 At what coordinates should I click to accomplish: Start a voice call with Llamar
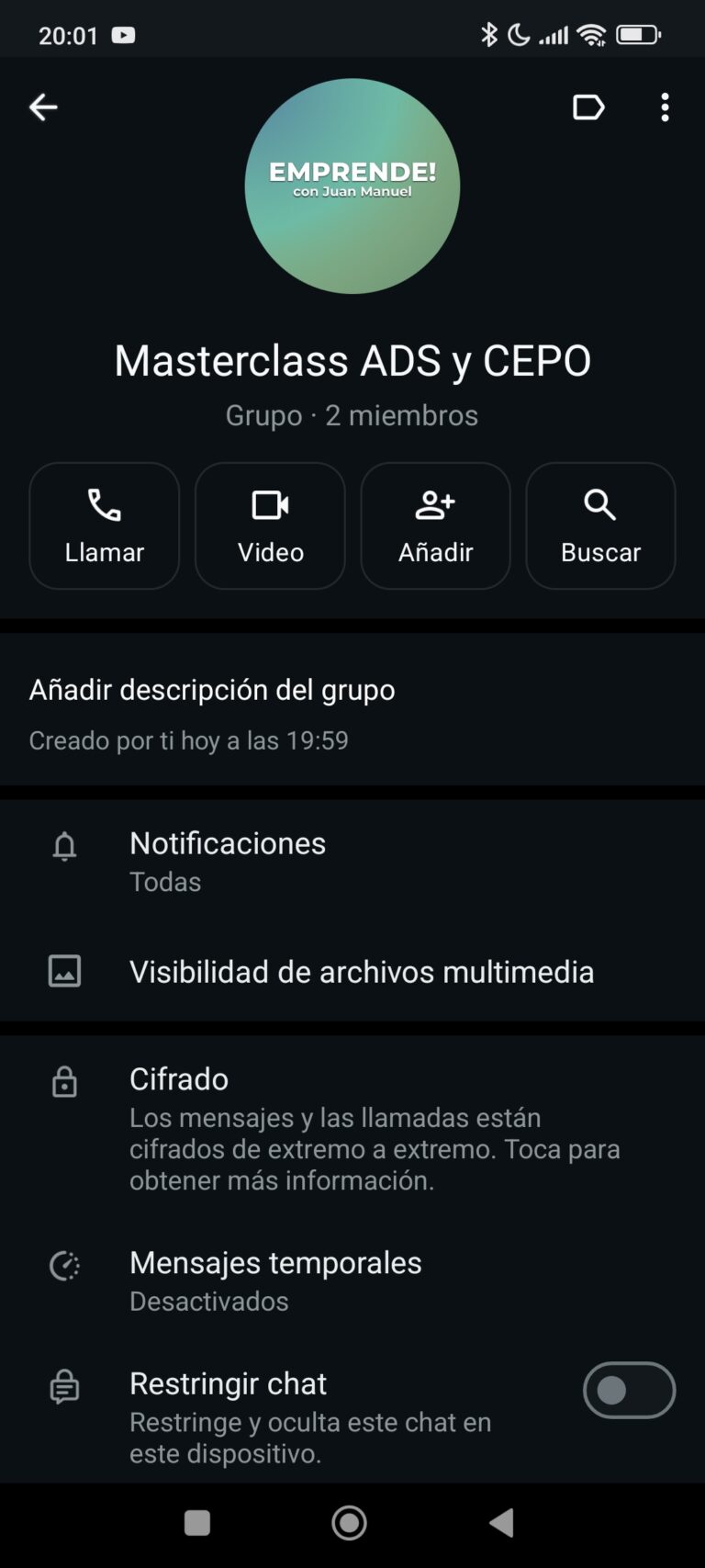pyautogui.click(x=105, y=525)
